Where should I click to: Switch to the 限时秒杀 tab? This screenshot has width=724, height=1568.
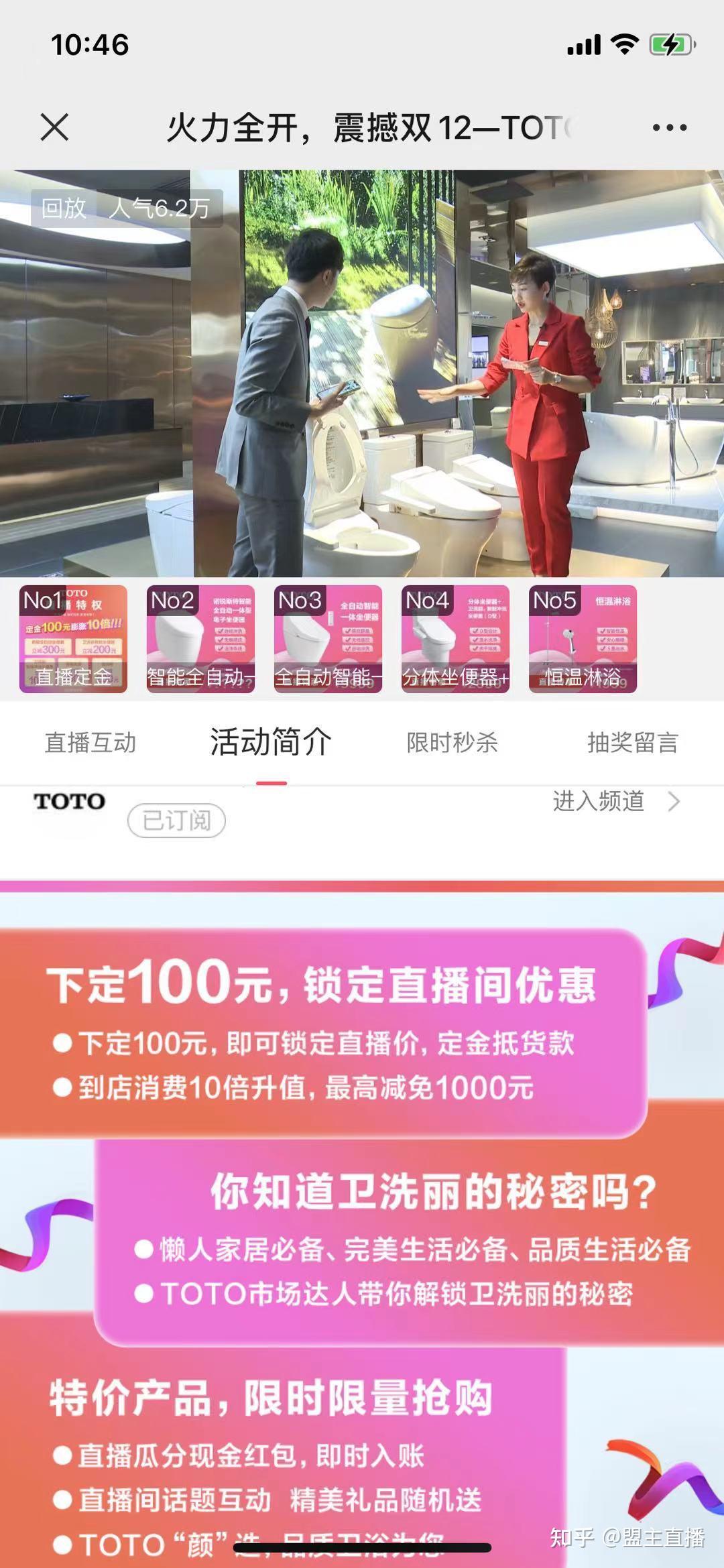pyautogui.click(x=452, y=743)
